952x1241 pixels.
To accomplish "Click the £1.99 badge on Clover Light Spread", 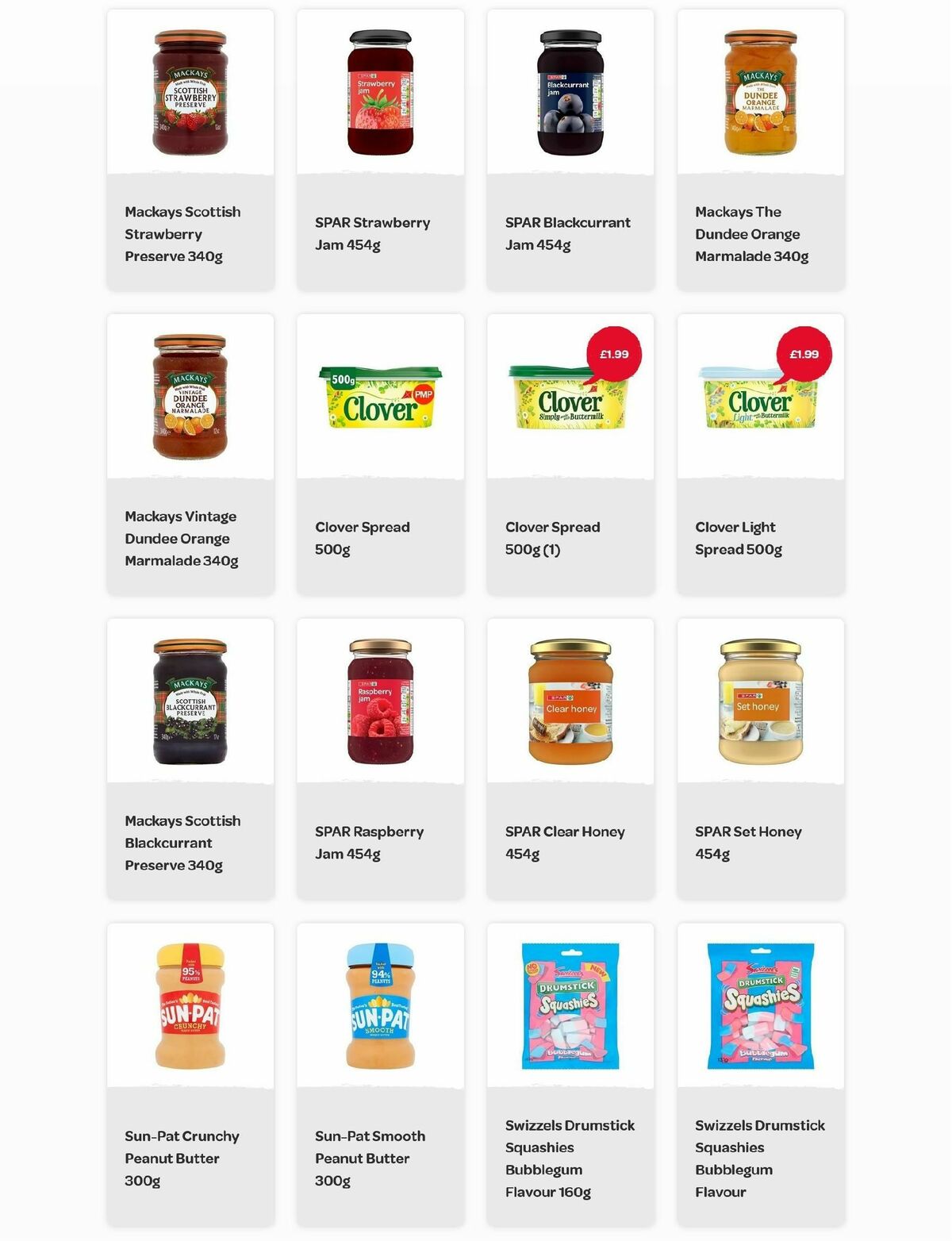I will tap(803, 354).
